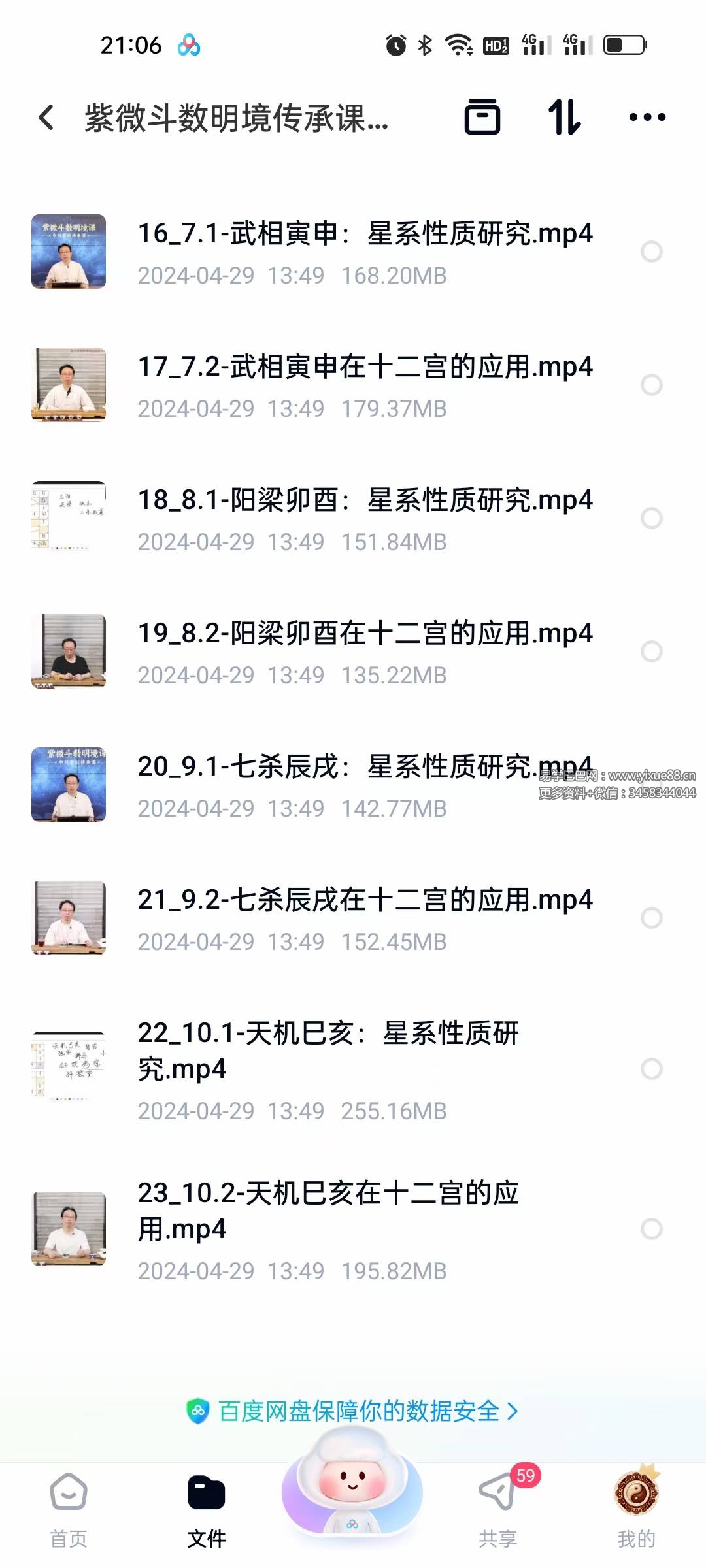Tap the box icon in the header

[x=482, y=118]
